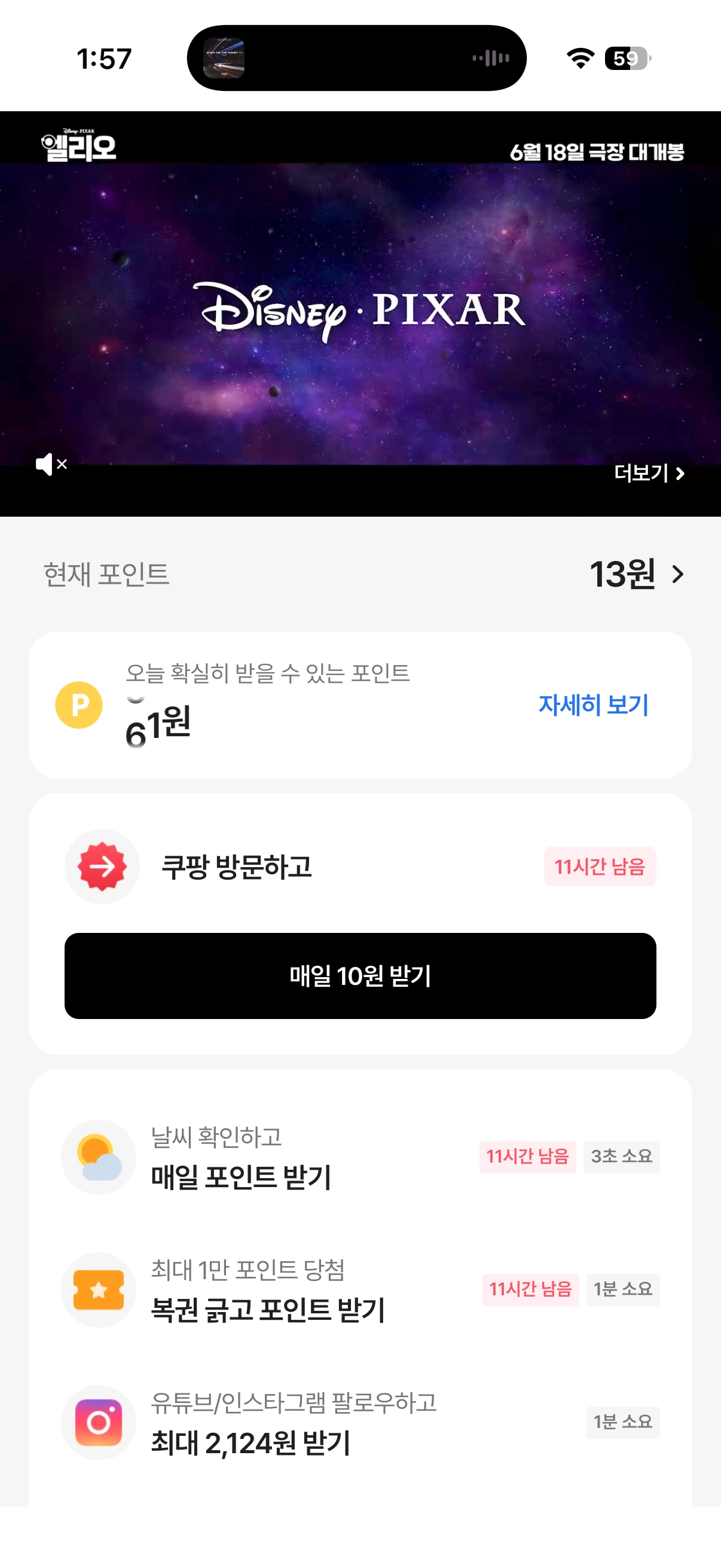Open the YouTube/Instagram follow reward task
The height and width of the screenshot is (1568, 721).
(x=360, y=1422)
